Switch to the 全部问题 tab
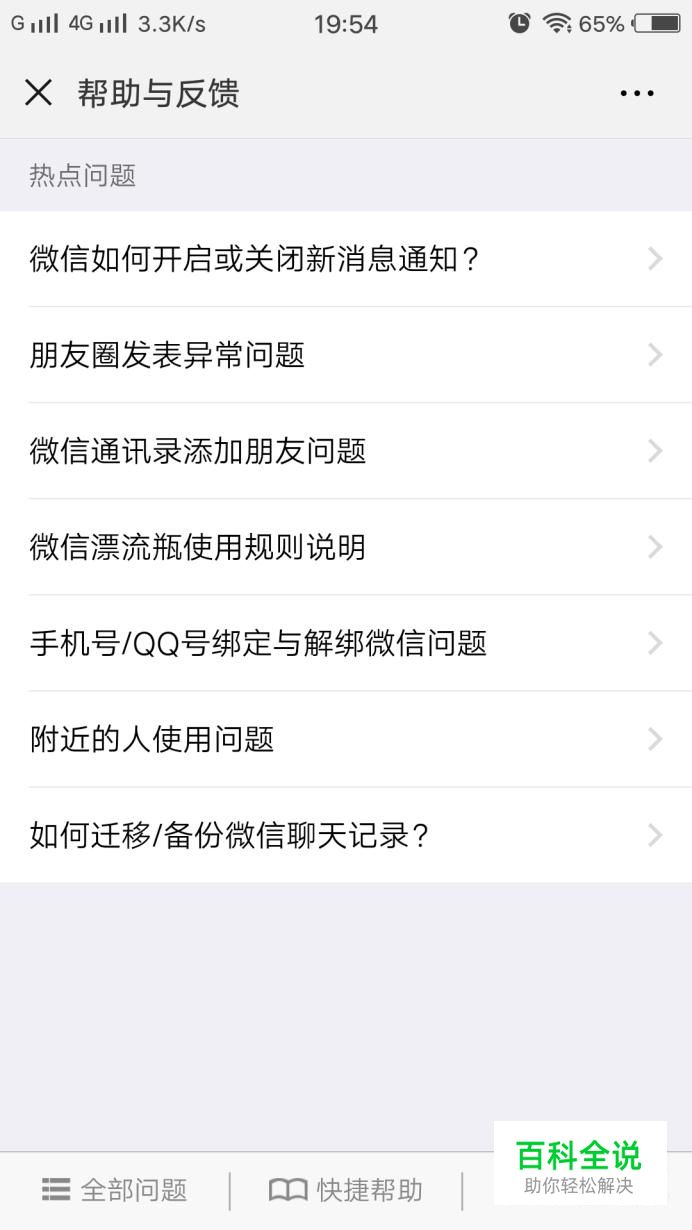Screen dimensions: 692x1230 coord(115,1191)
